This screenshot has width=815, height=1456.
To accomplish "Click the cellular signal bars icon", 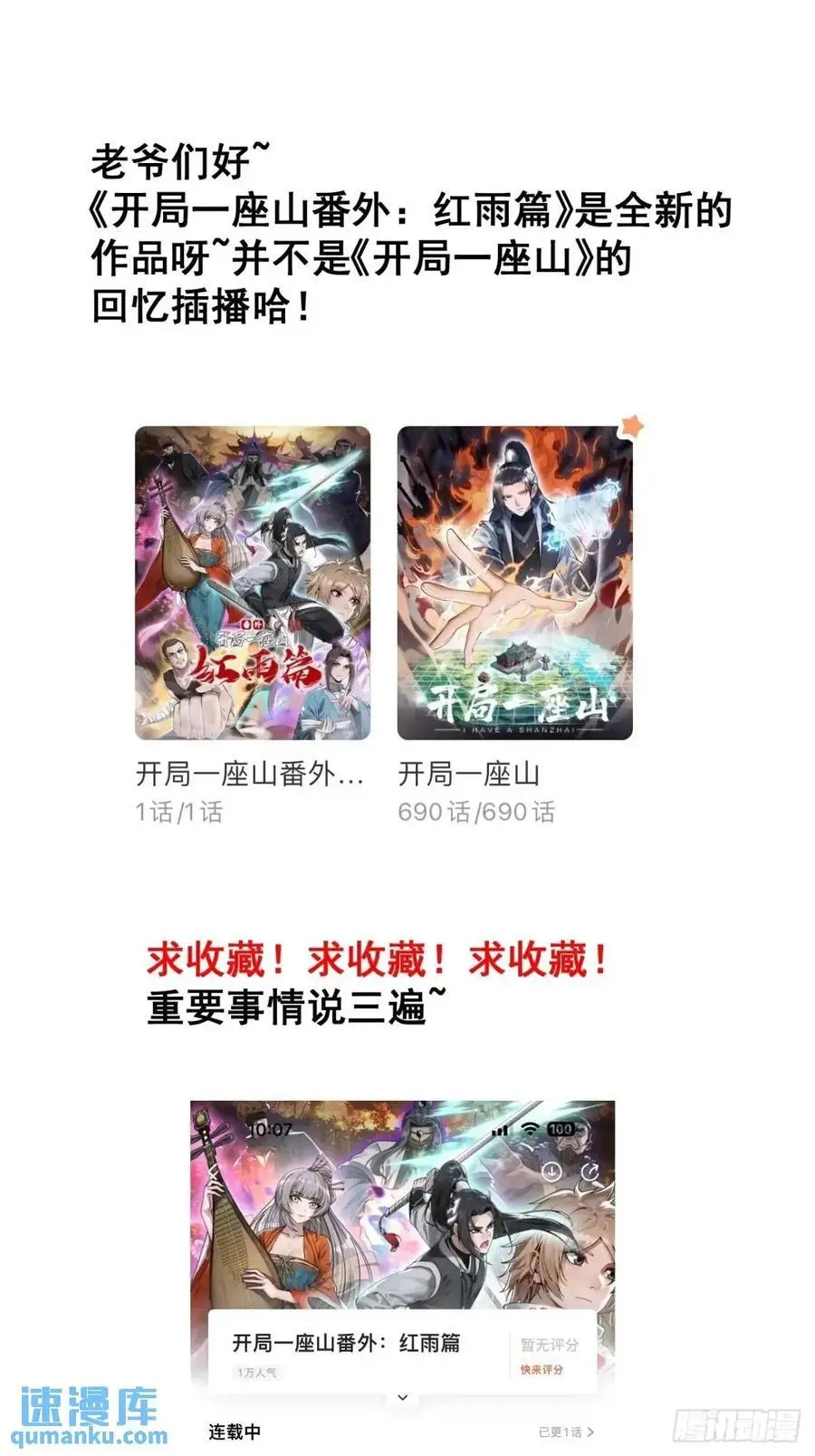I will [x=500, y=1130].
